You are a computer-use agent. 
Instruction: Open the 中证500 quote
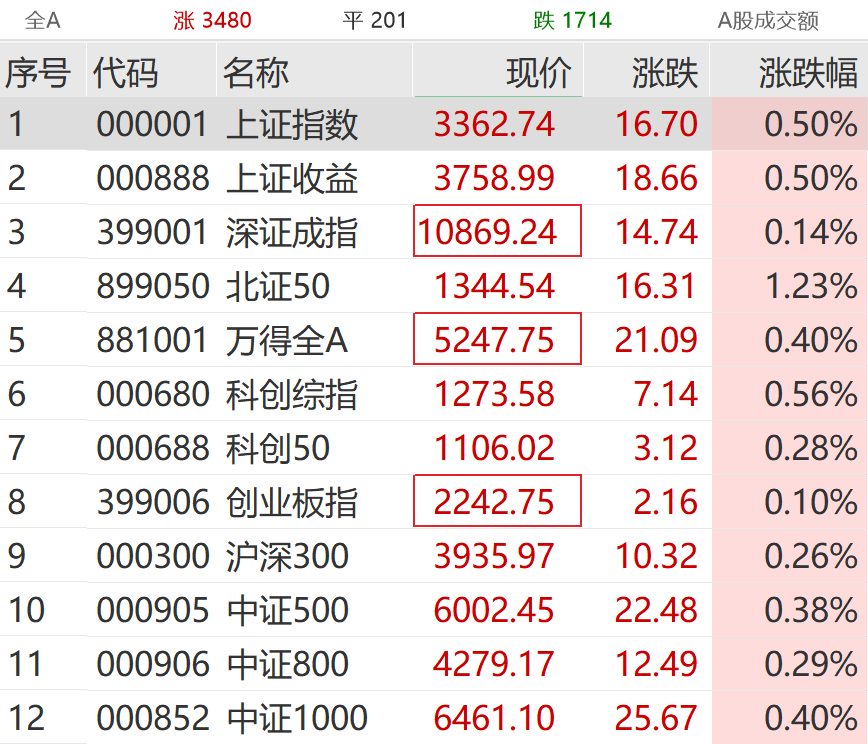[288, 611]
